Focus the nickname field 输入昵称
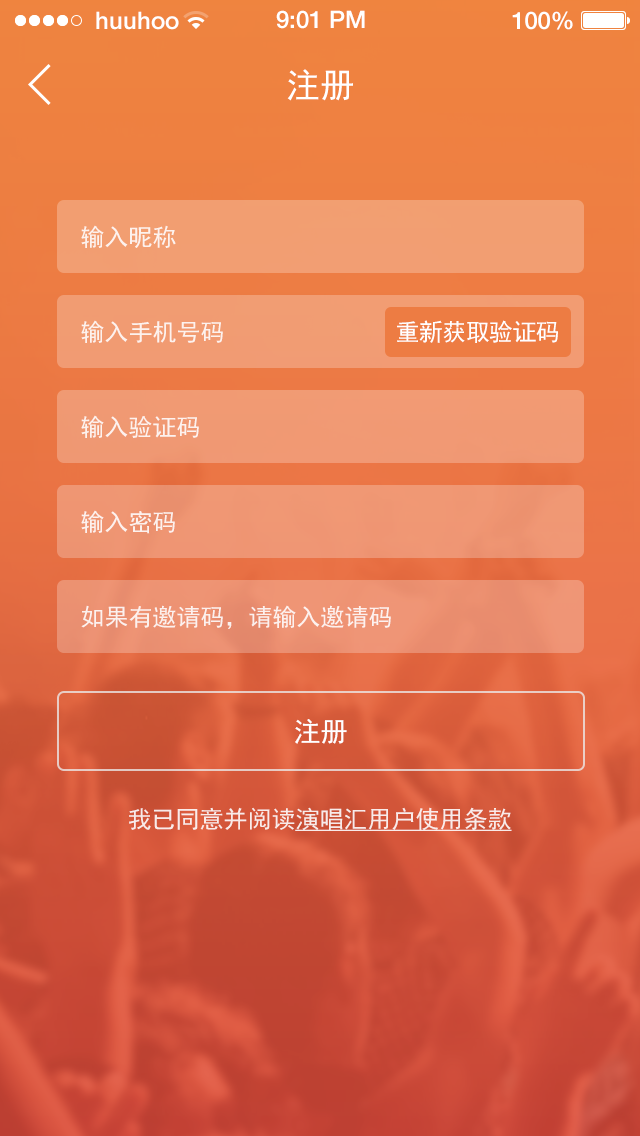 [320, 237]
